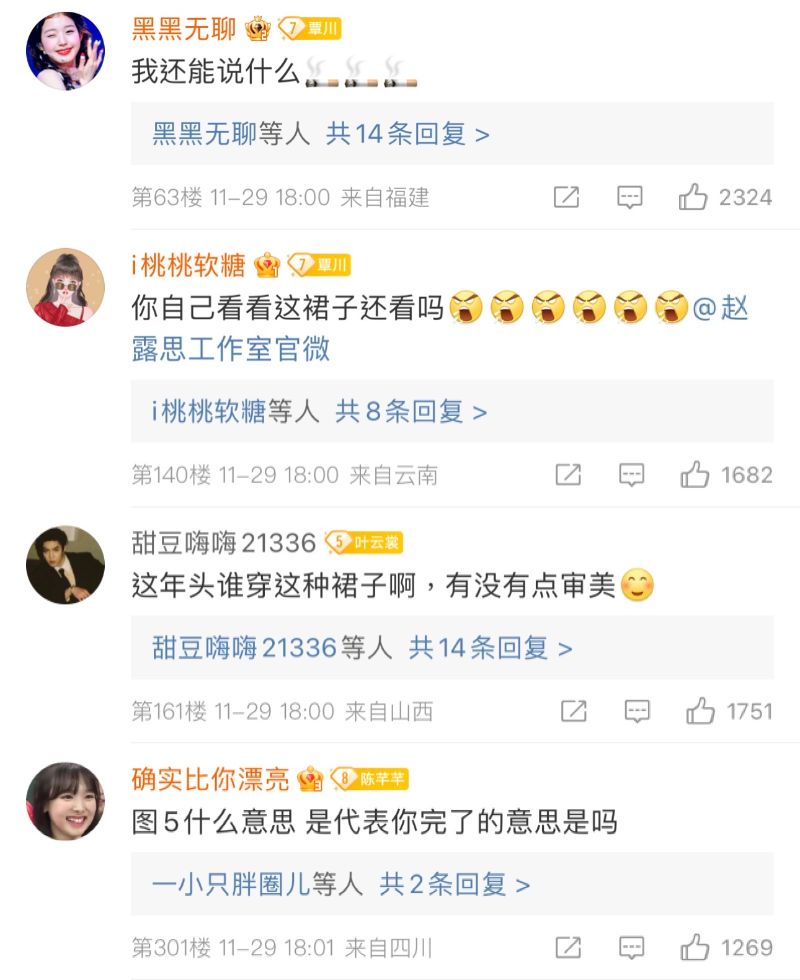This screenshot has height=980, width=800.
Task: Repost 甜豆嗨嗨21336's comment on floor 161
Action: pyautogui.click(x=573, y=711)
